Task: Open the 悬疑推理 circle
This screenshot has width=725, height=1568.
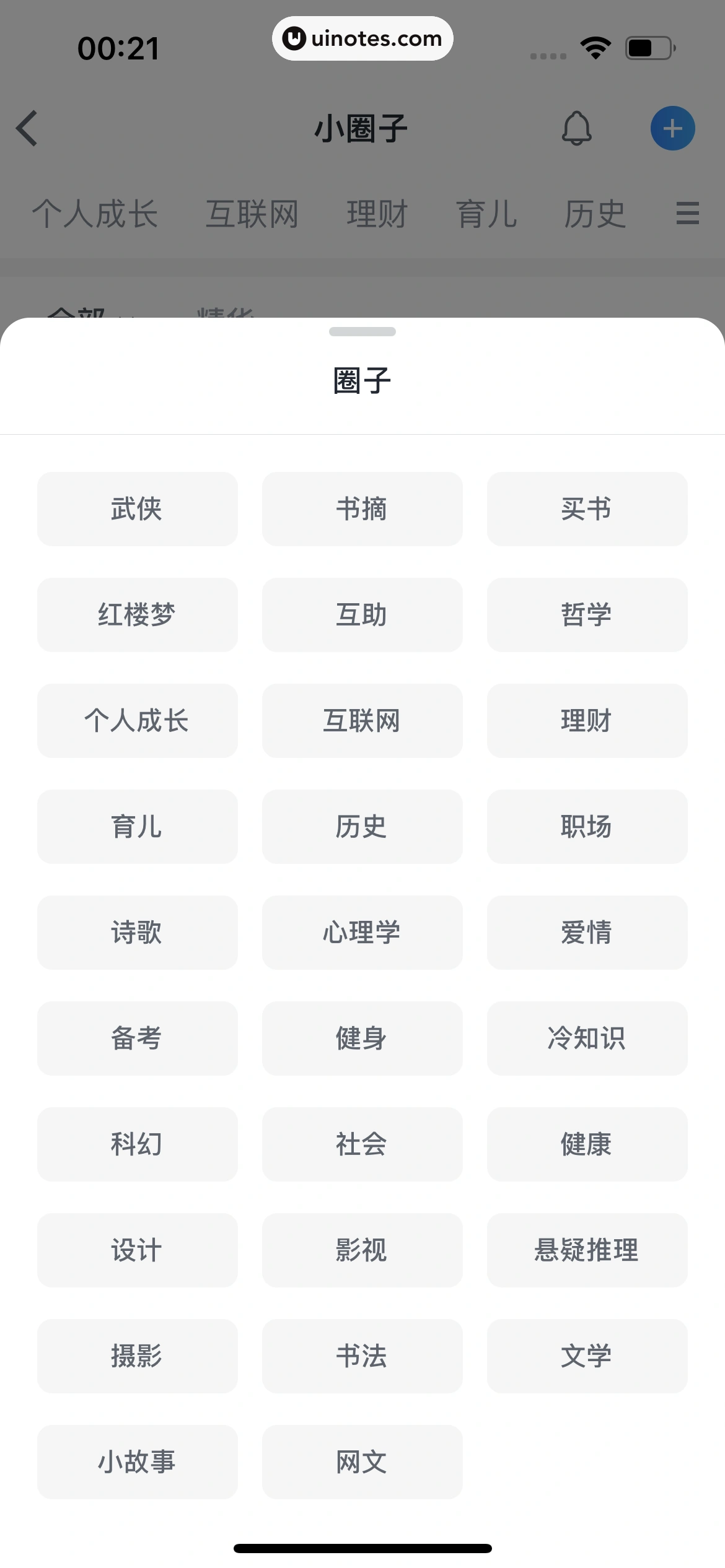Action: pos(587,1251)
